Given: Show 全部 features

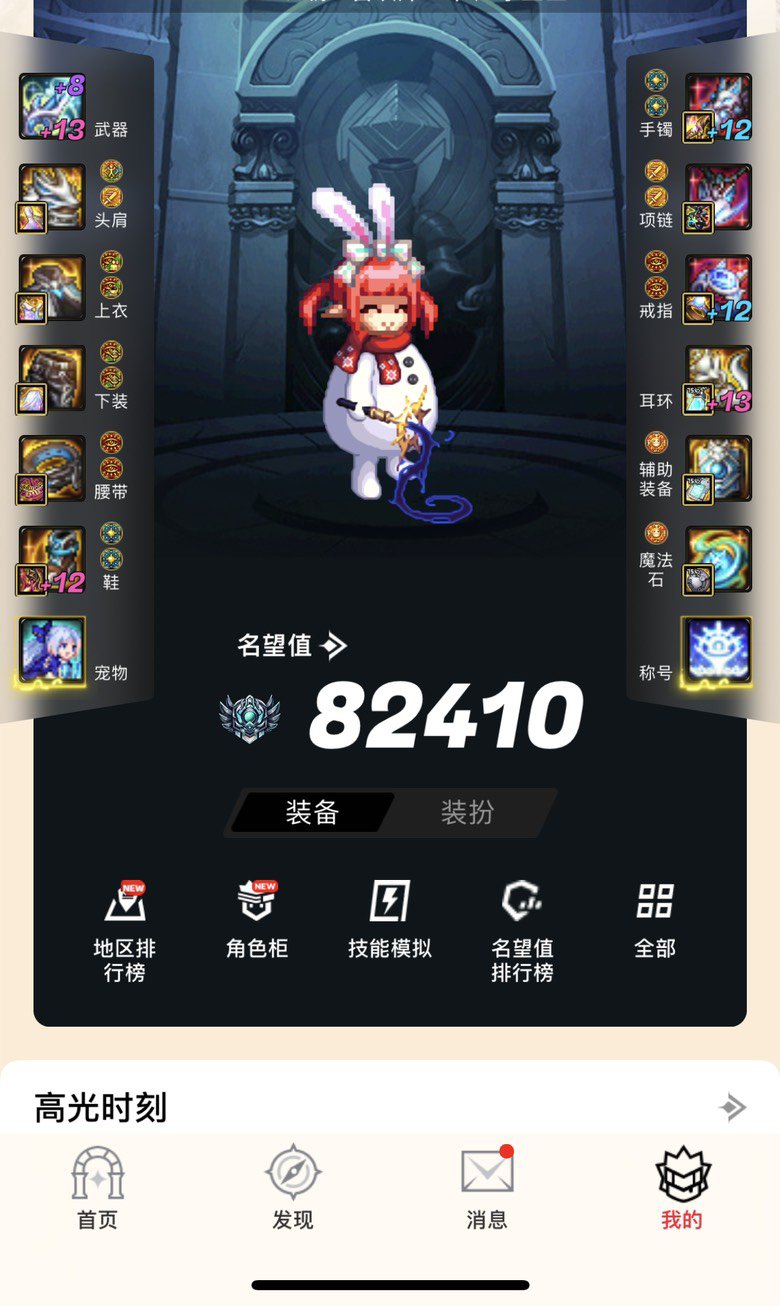Looking at the screenshot, I should coord(655,920).
